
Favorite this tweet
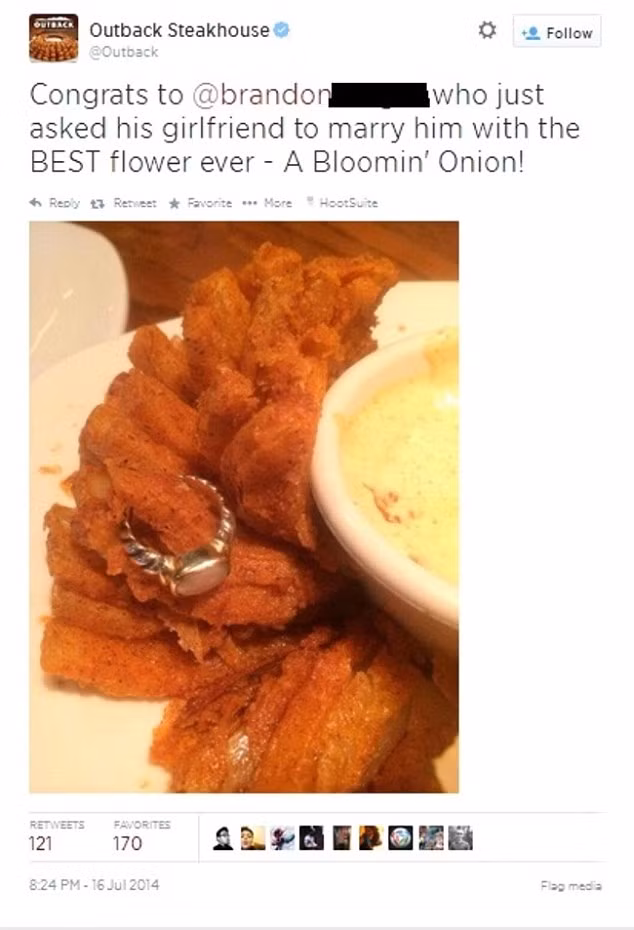tap(201, 203)
